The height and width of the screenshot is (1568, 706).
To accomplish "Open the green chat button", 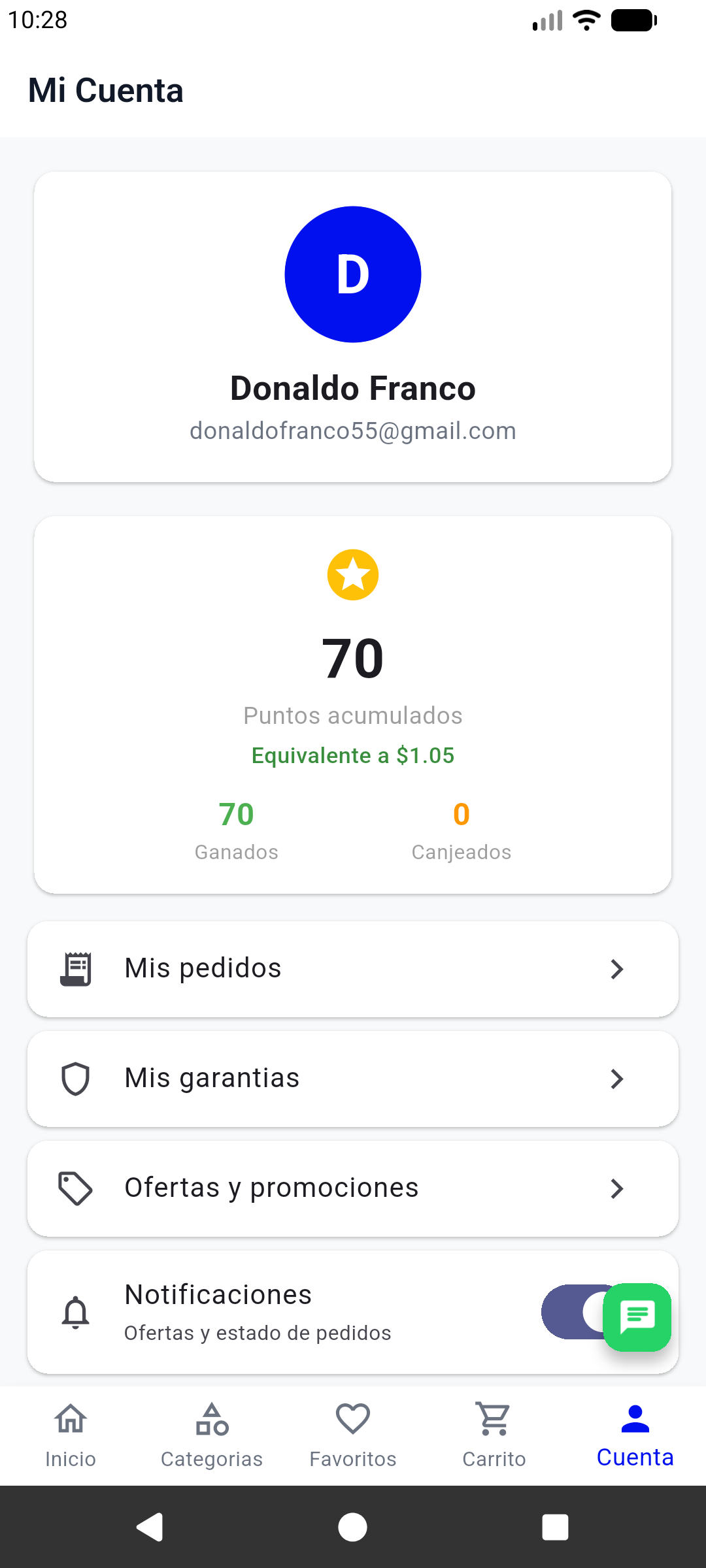I will click(x=637, y=1317).
